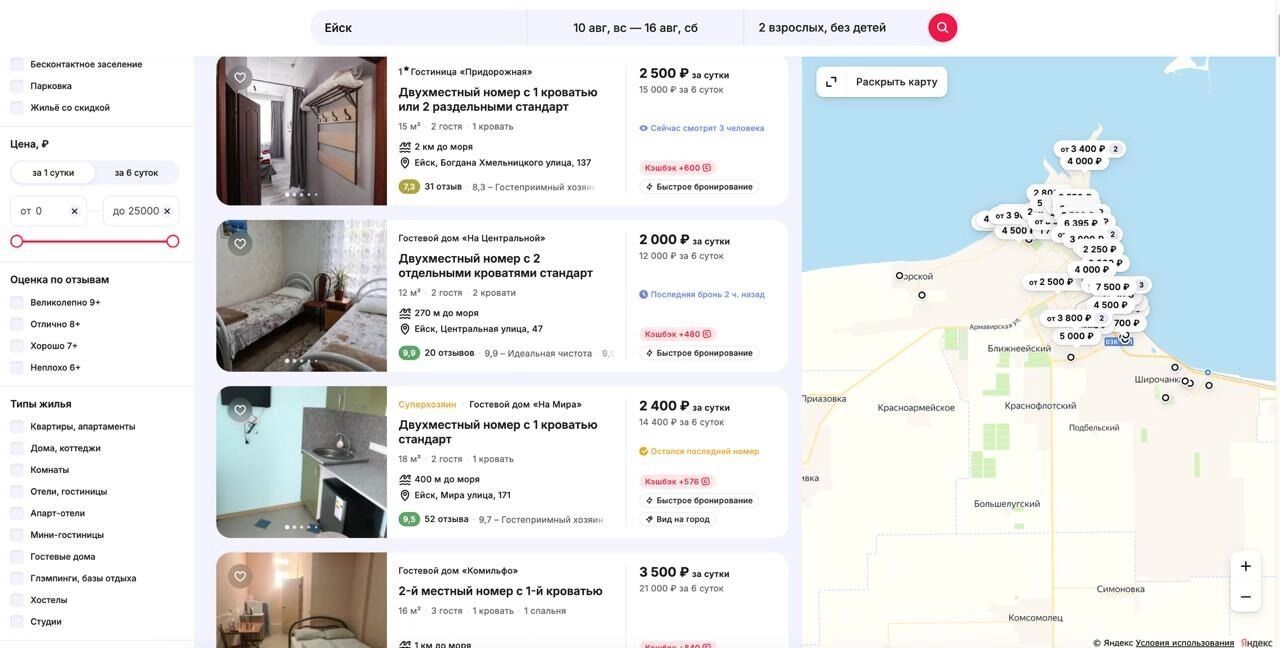Select rating filter Великолепно 9+
1280x648 pixels.
coord(17,303)
